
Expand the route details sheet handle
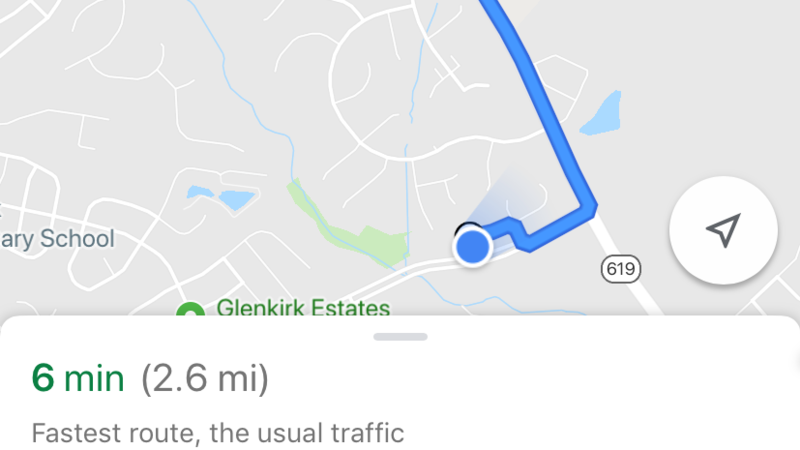pyautogui.click(x=400, y=337)
